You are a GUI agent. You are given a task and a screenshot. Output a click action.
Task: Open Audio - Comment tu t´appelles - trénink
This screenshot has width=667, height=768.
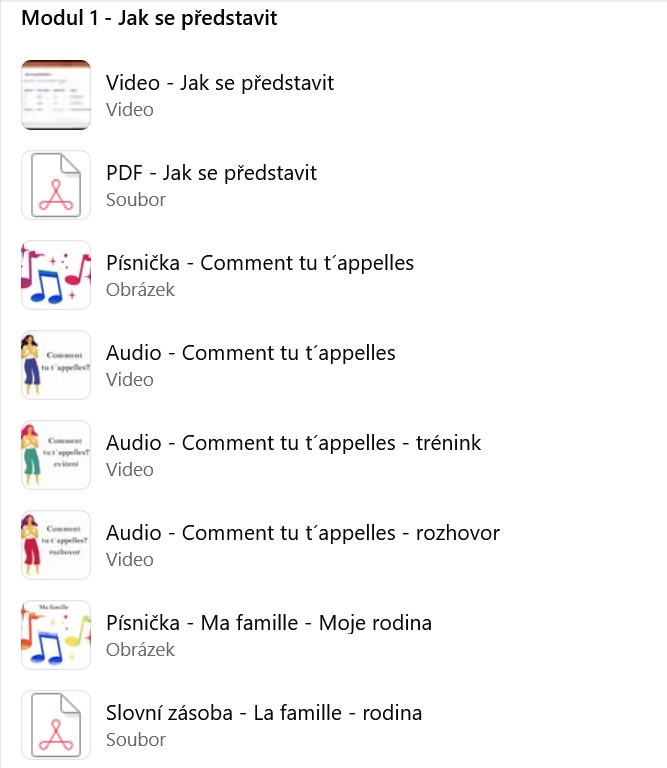(x=293, y=443)
